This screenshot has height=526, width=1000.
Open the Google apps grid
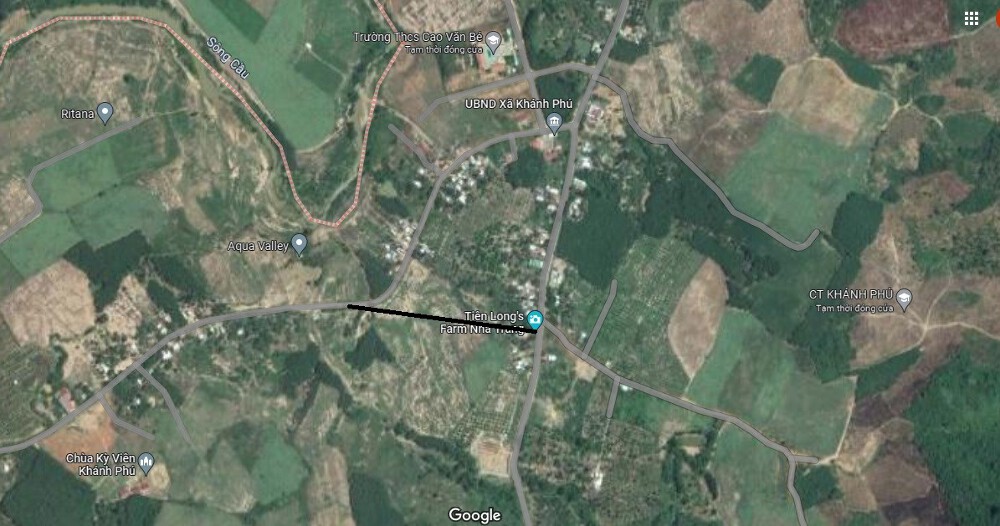[x=971, y=19]
